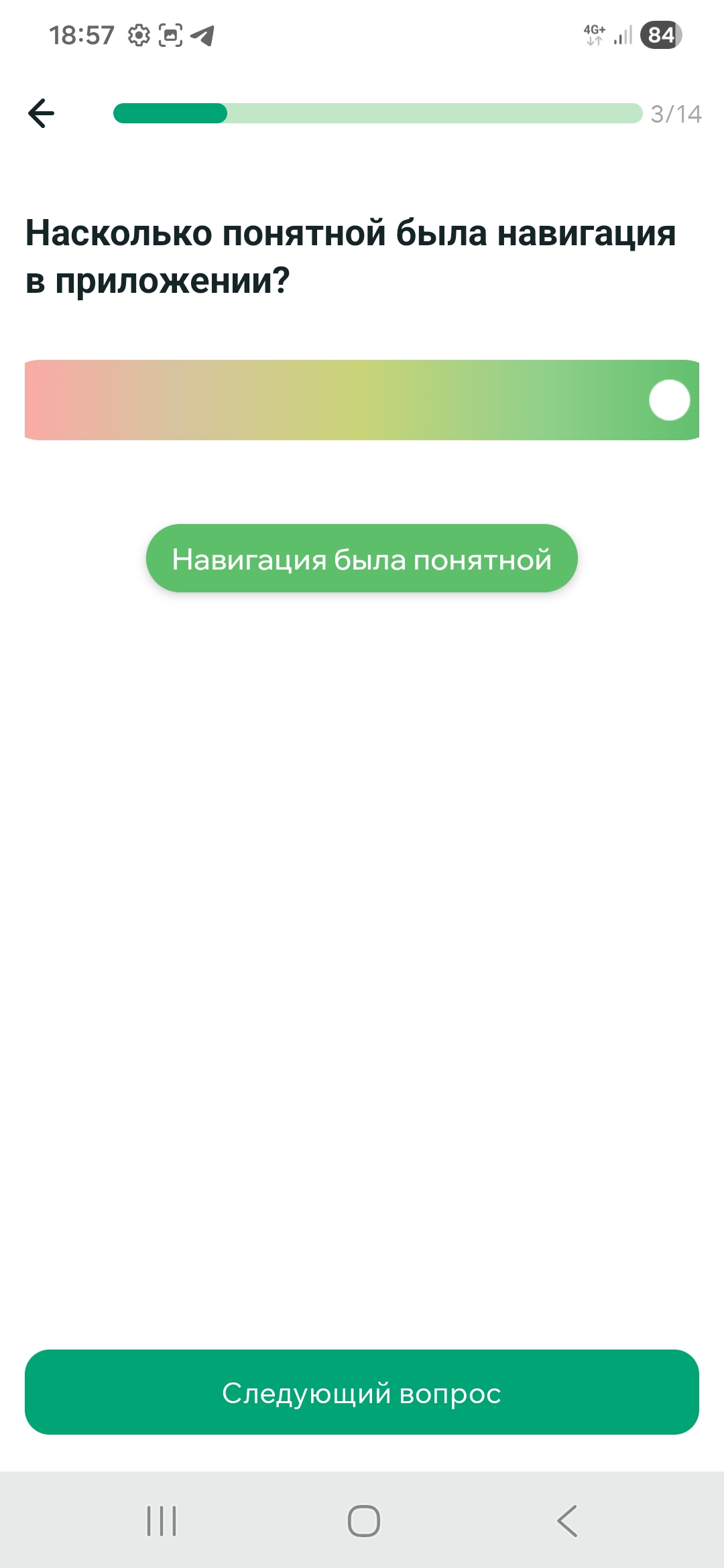Tap the screen capture icon in status bar
The image size is (724, 1568).
172,35
